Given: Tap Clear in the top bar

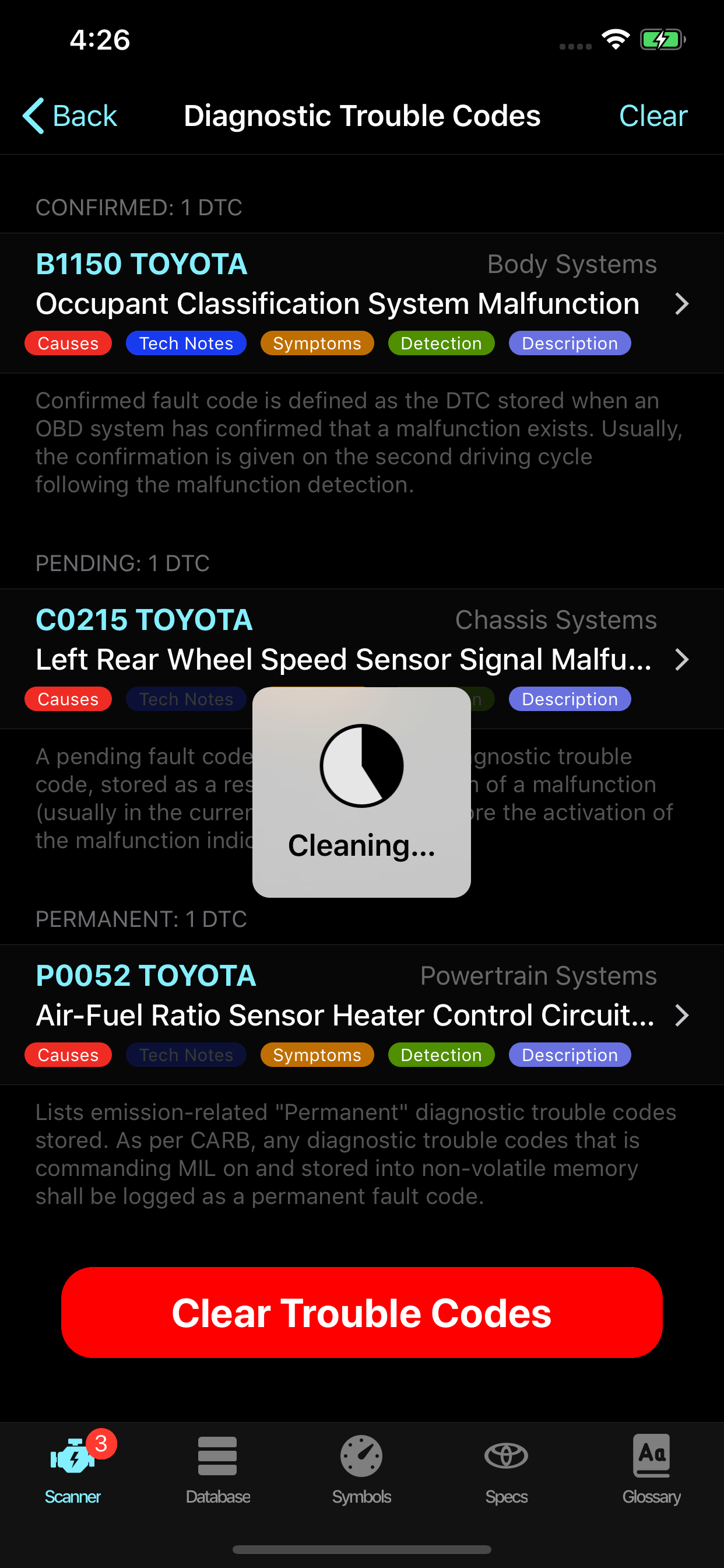Looking at the screenshot, I should tap(653, 116).
